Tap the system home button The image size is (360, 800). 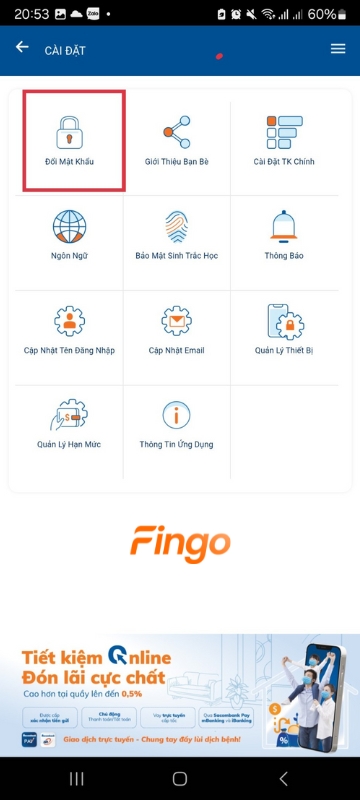point(179,778)
